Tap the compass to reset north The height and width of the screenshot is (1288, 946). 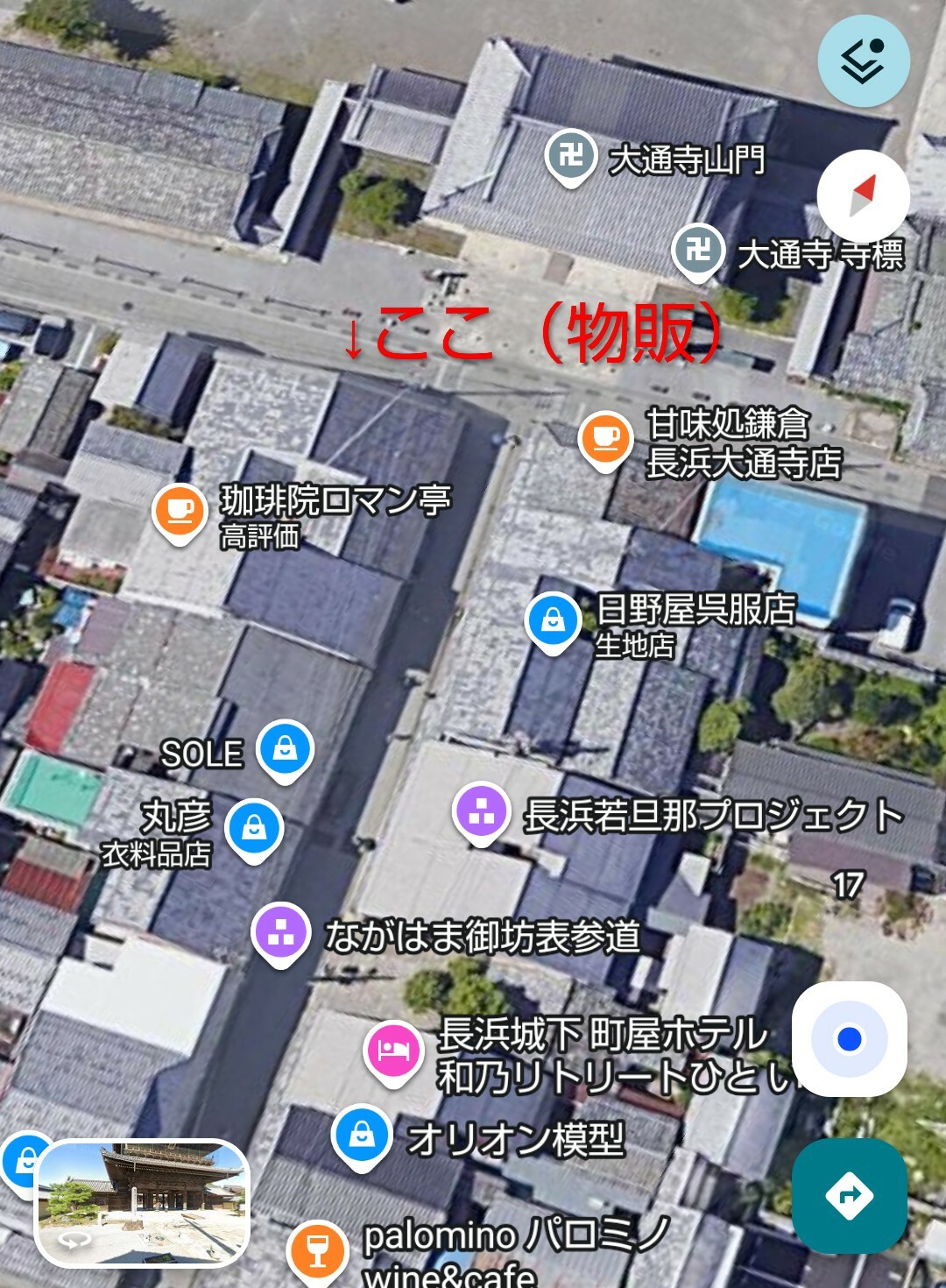pyautogui.click(x=863, y=195)
